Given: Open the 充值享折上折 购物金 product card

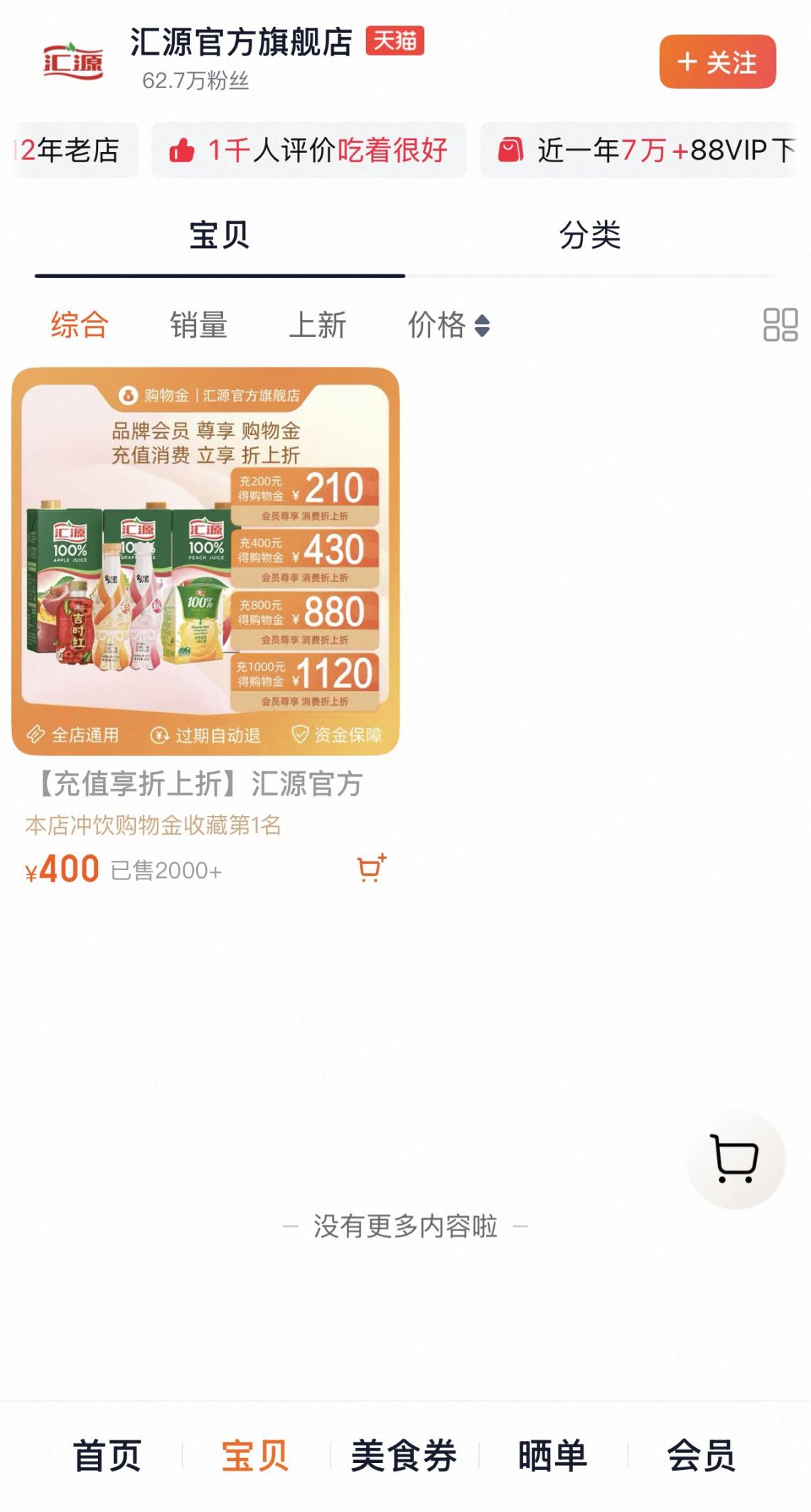Looking at the screenshot, I should coord(205,561).
